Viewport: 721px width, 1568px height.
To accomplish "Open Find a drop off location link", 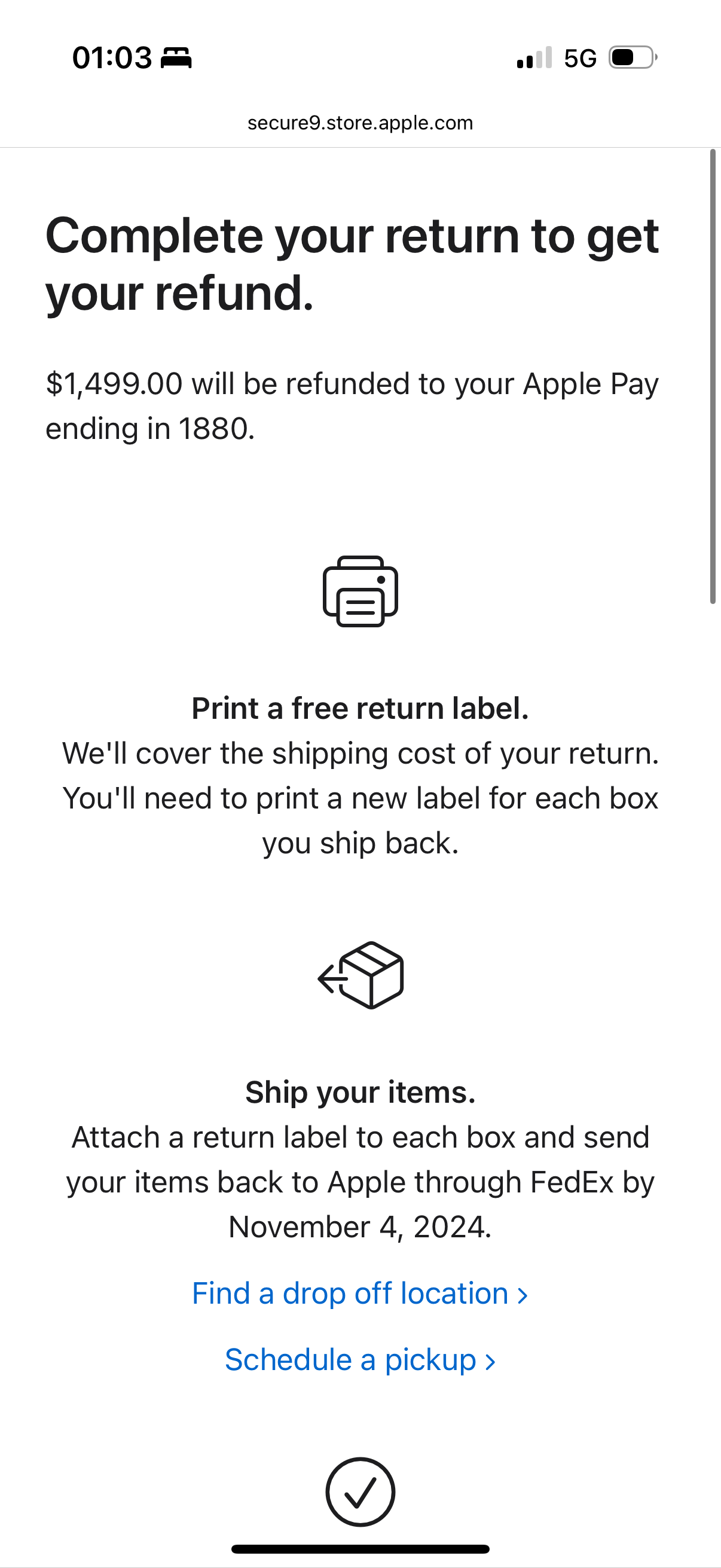I will (359, 1294).
